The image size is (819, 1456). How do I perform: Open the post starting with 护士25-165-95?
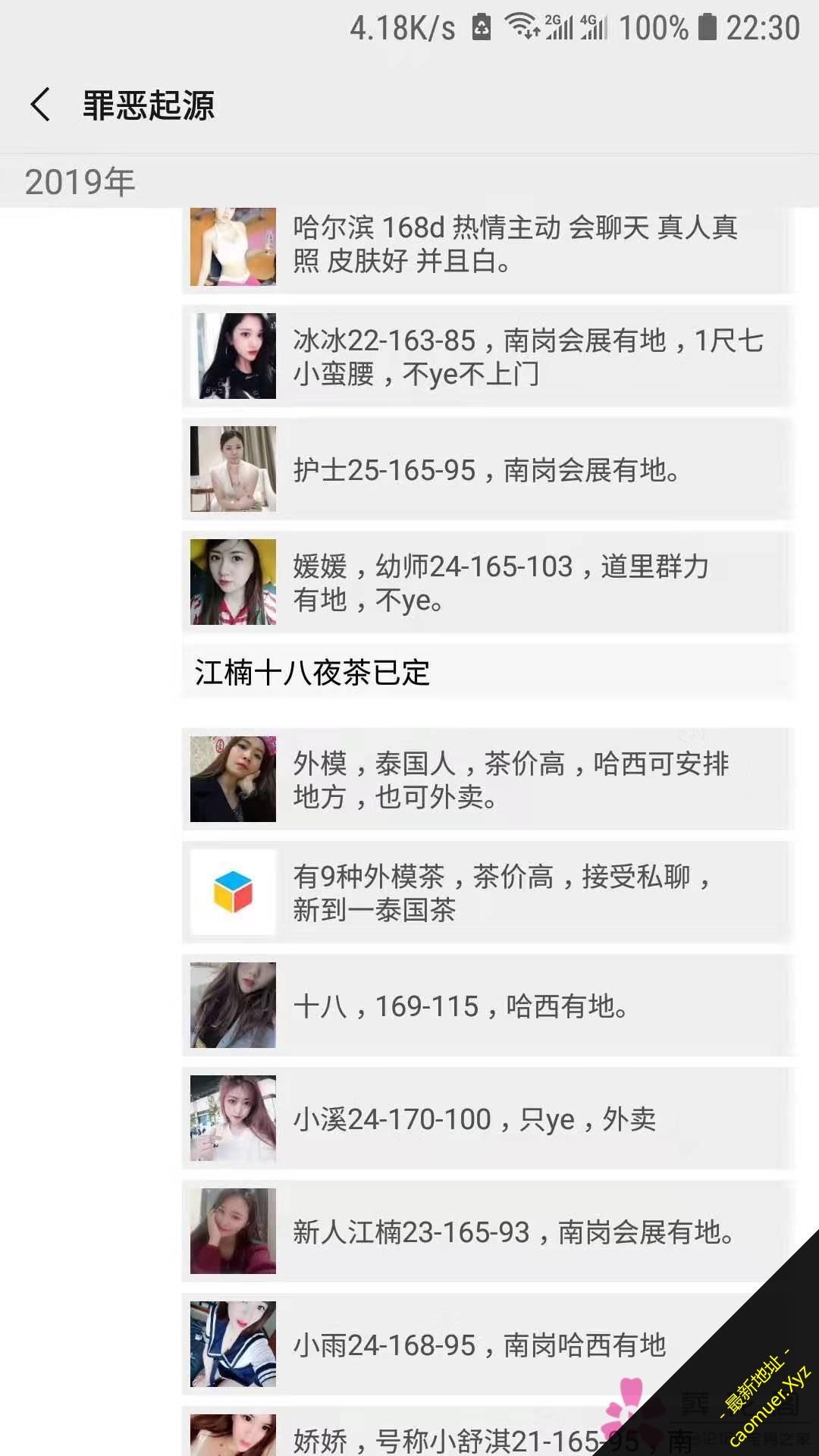pyautogui.click(x=487, y=469)
